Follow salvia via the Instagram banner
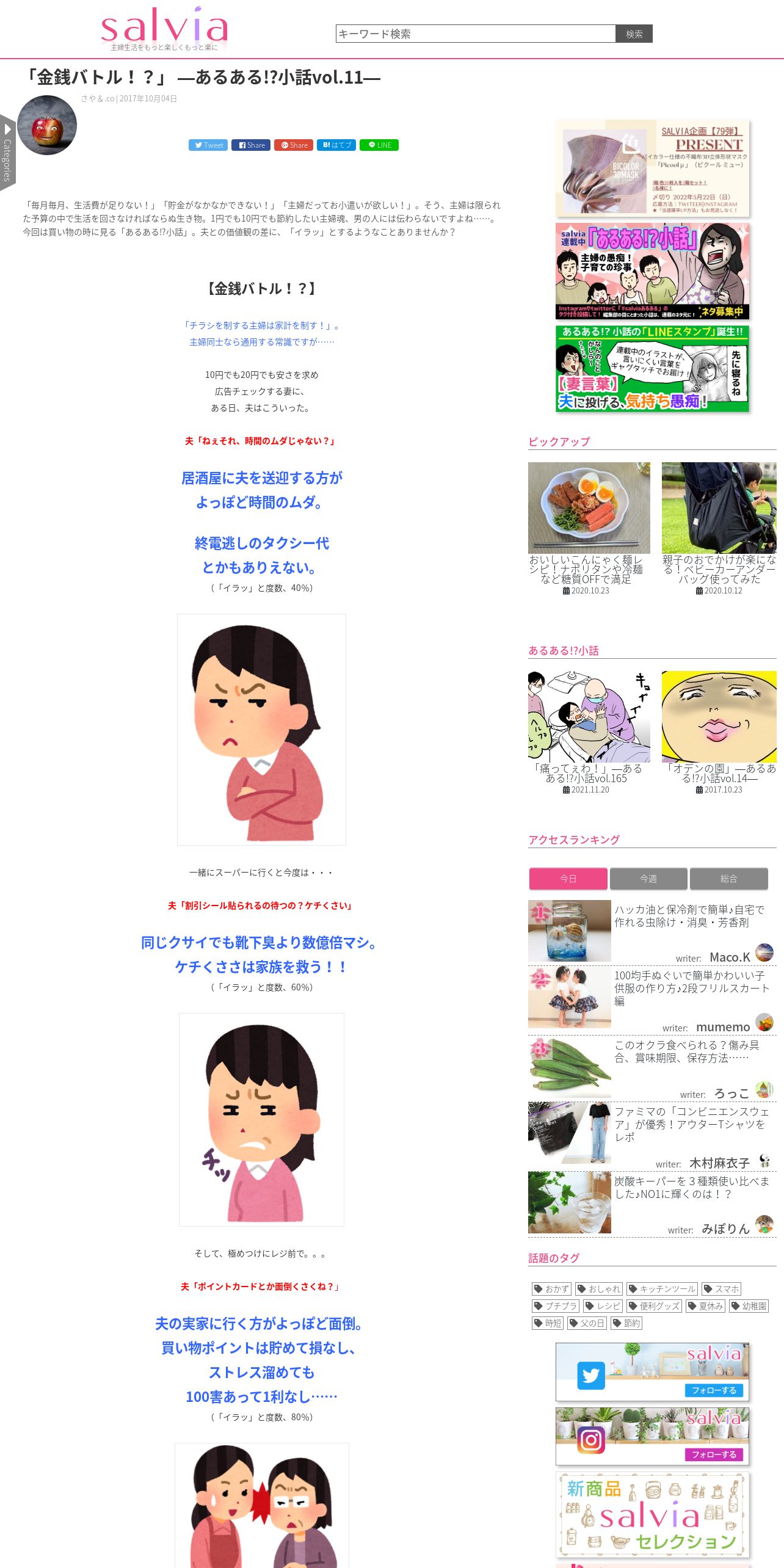The height and width of the screenshot is (1568, 784). point(652,1436)
